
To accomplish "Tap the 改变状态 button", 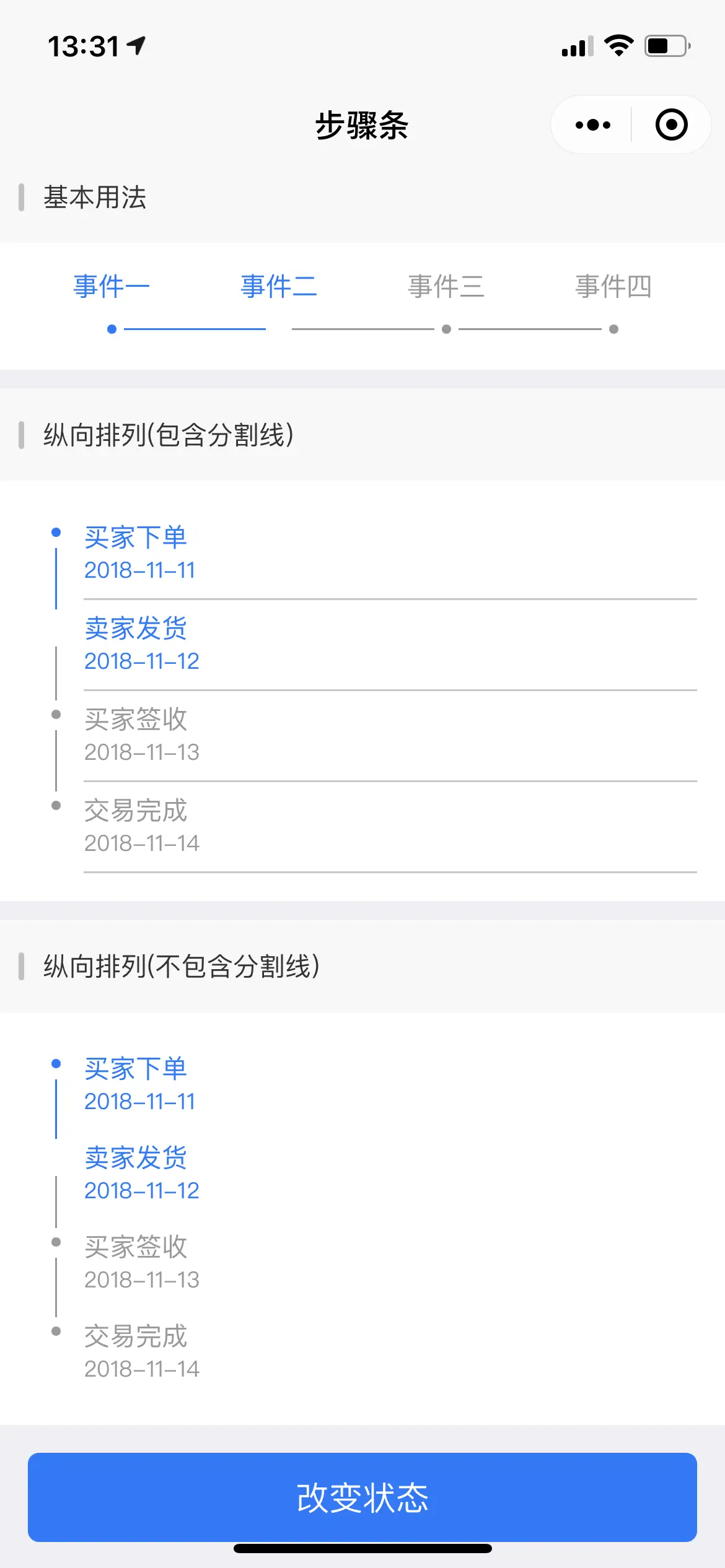I will [x=362, y=1497].
